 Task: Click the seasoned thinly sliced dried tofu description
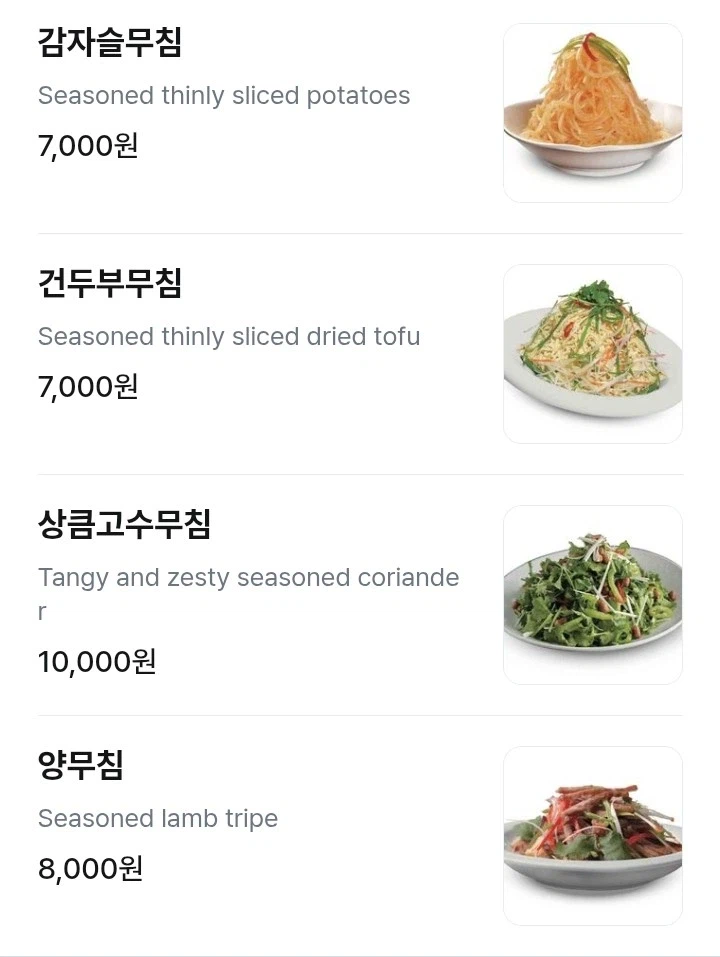[x=228, y=337]
